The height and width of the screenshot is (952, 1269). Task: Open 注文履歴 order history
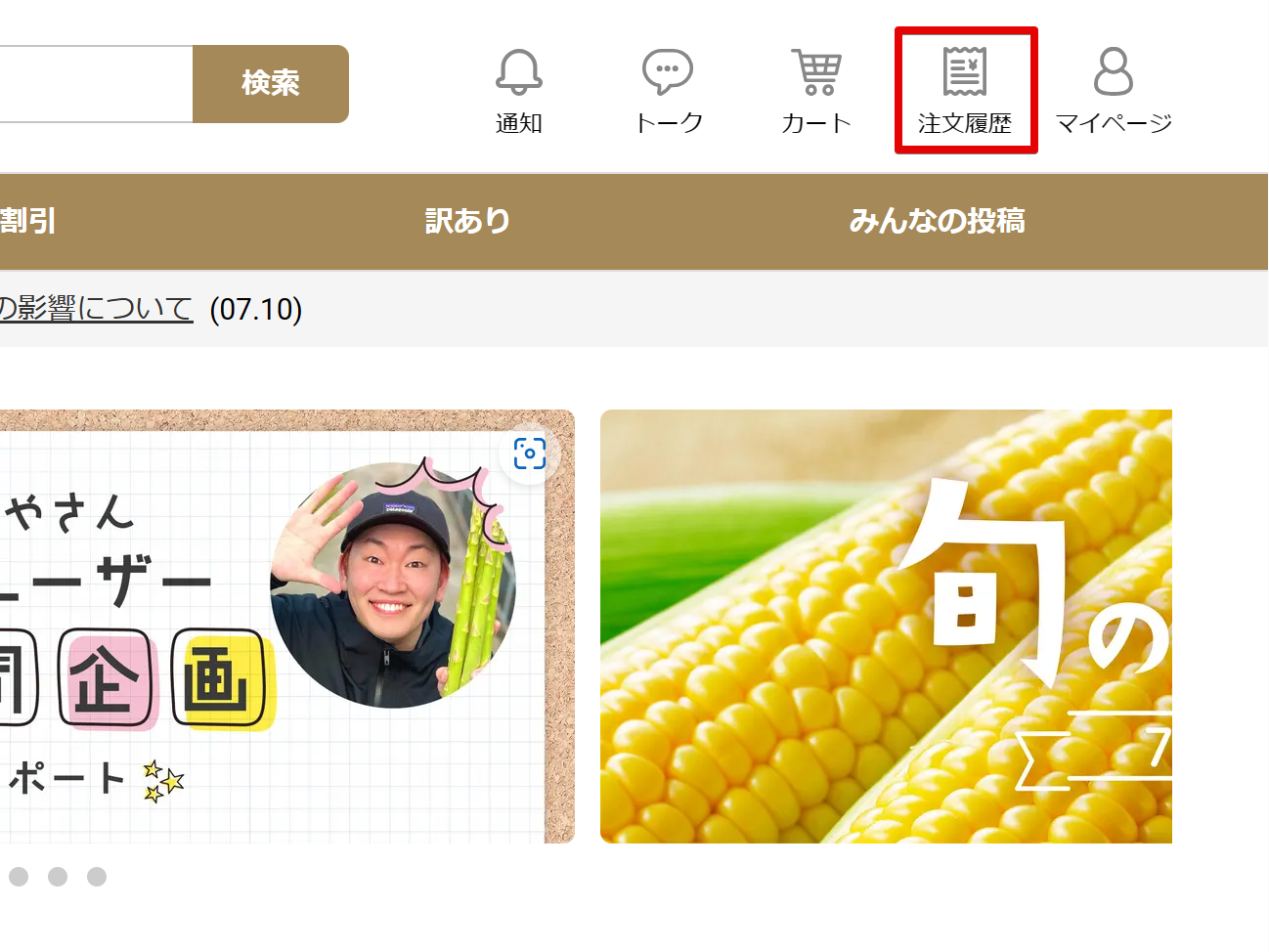click(x=965, y=90)
